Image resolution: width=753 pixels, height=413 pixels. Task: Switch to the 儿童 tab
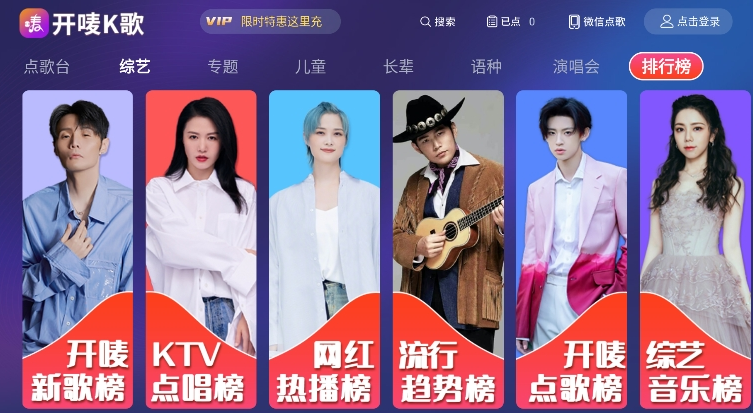(310, 67)
